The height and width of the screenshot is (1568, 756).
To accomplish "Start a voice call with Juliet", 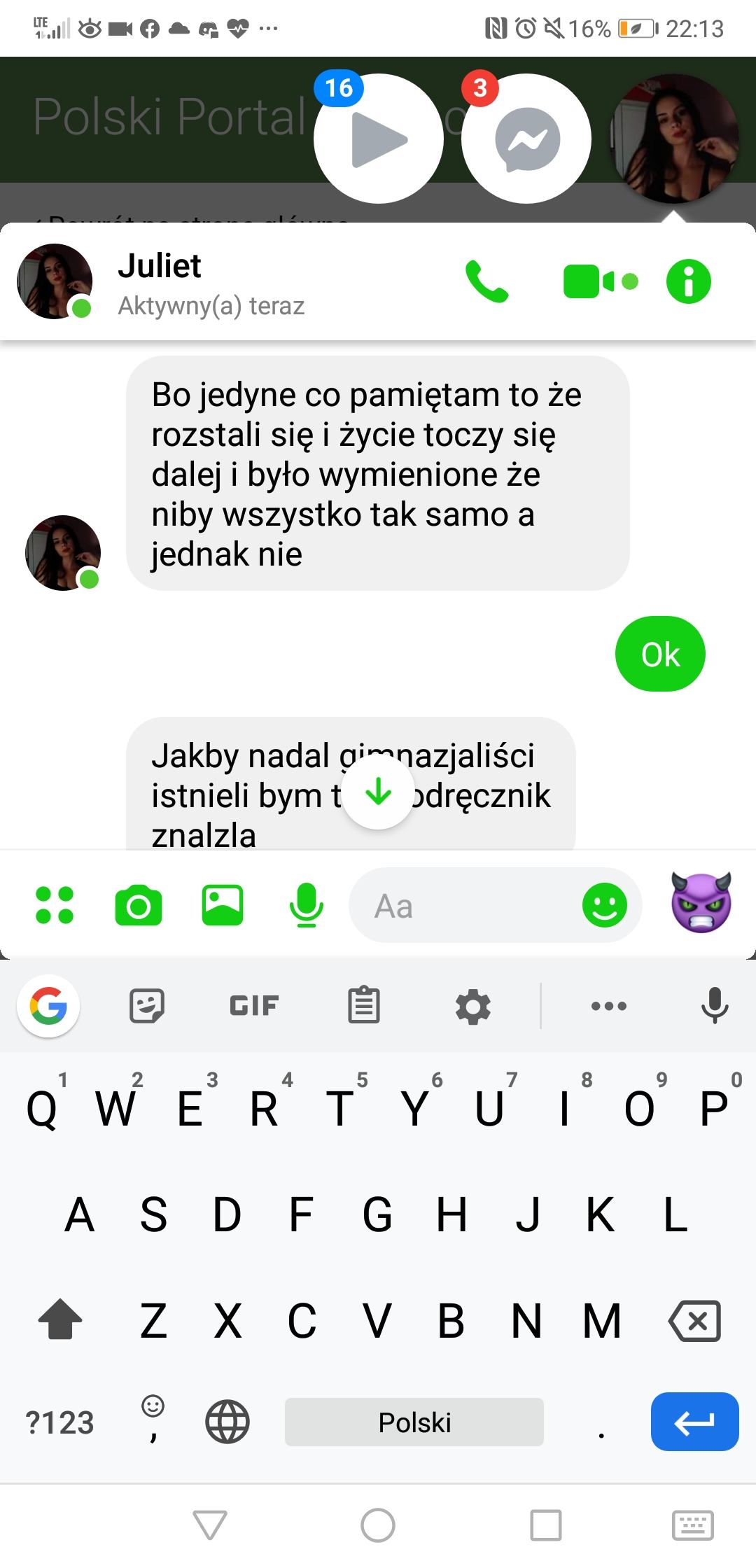I will 486,281.
